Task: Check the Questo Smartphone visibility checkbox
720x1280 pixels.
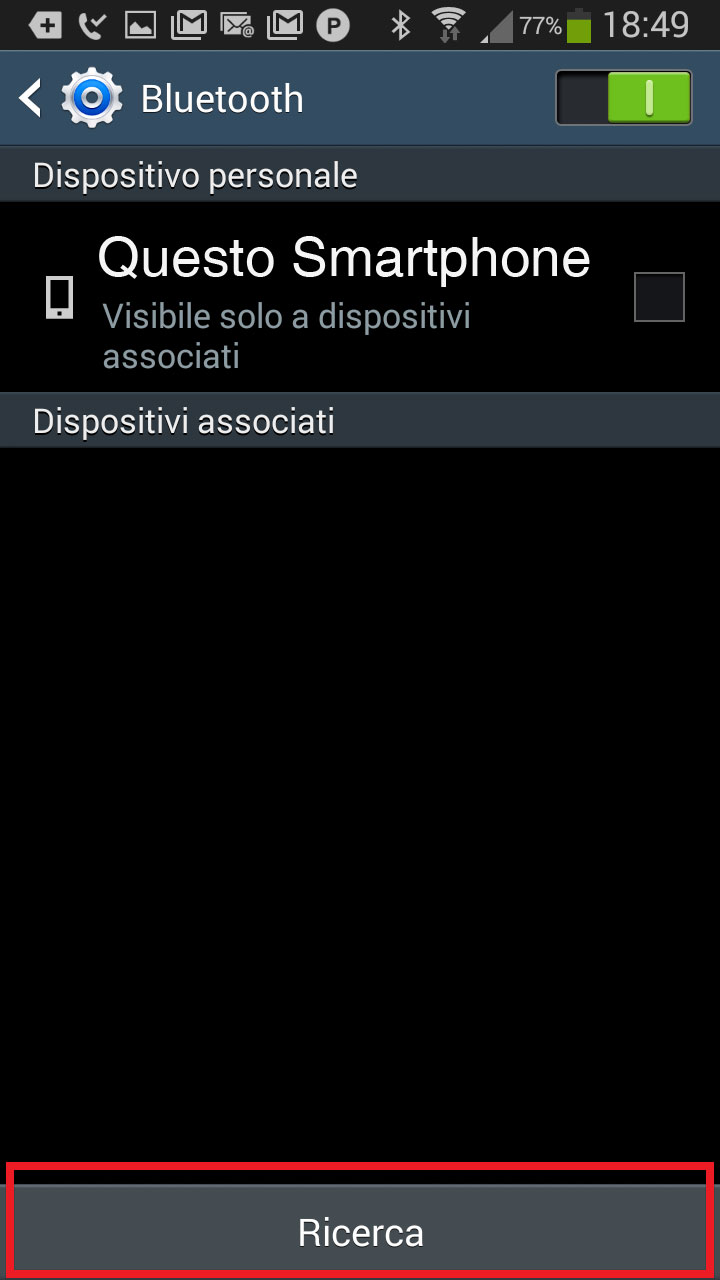Action: (x=660, y=297)
